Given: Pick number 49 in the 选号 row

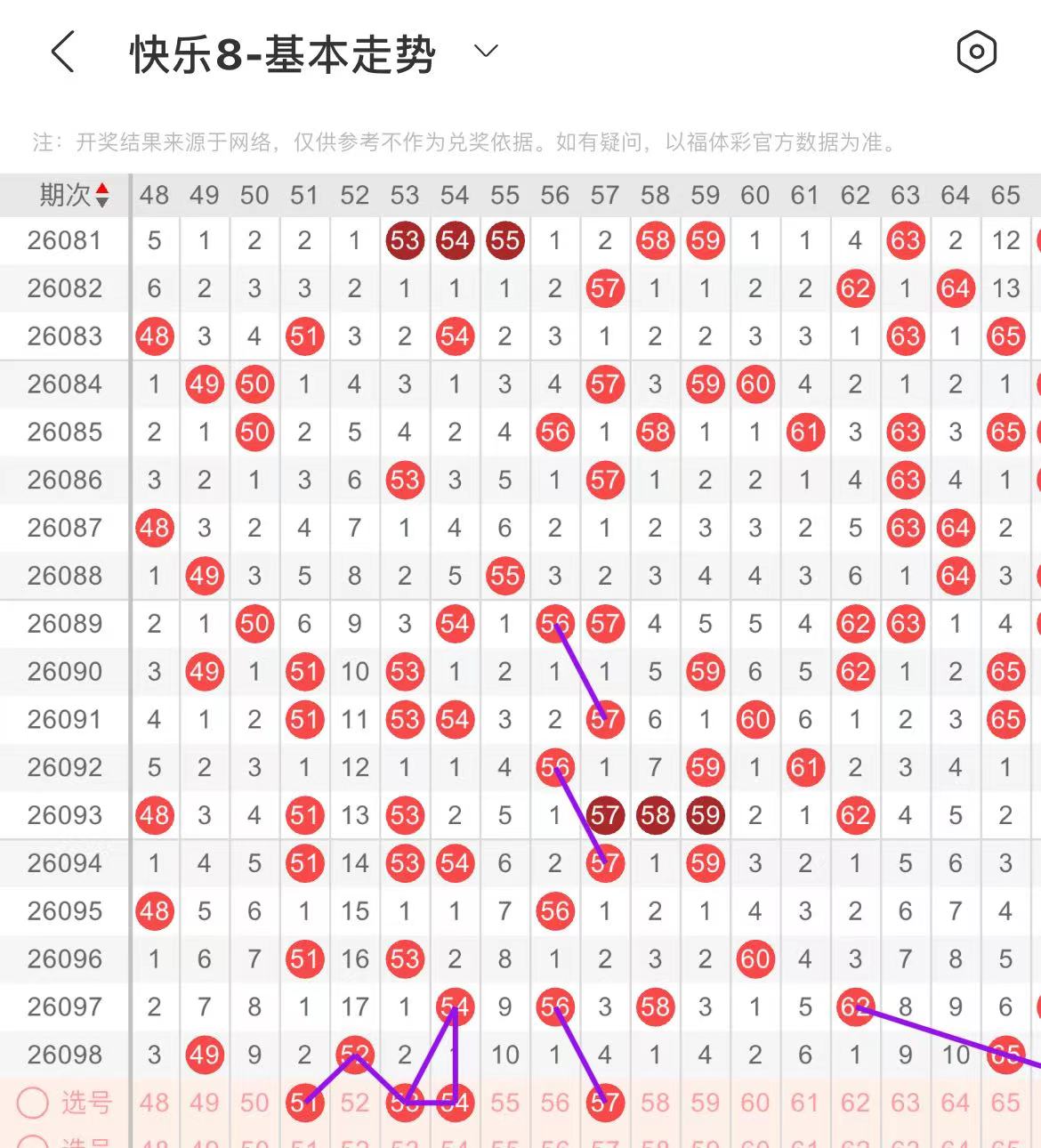Looking at the screenshot, I should [204, 1103].
